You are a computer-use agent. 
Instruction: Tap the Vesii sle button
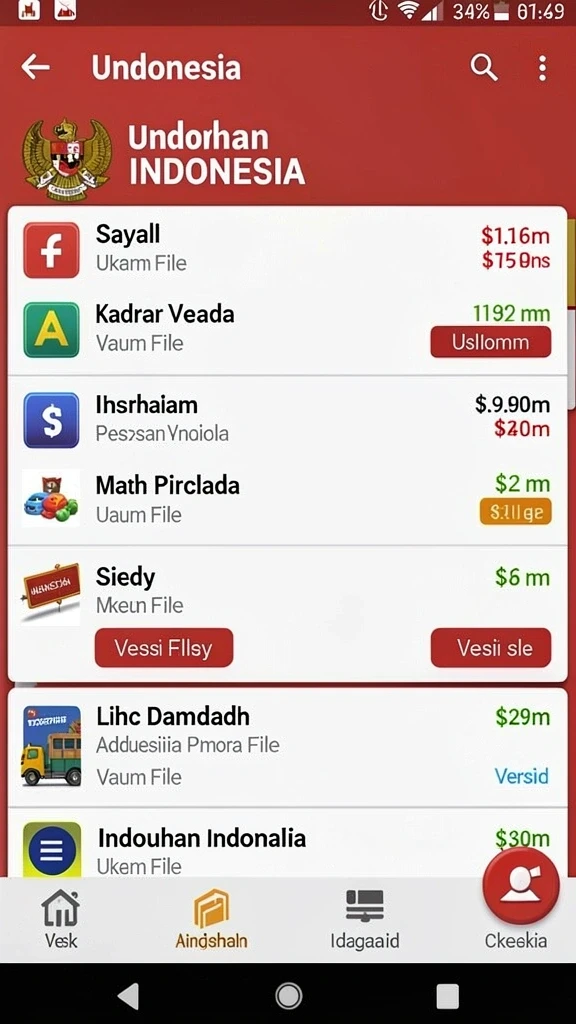pos(491,648)
